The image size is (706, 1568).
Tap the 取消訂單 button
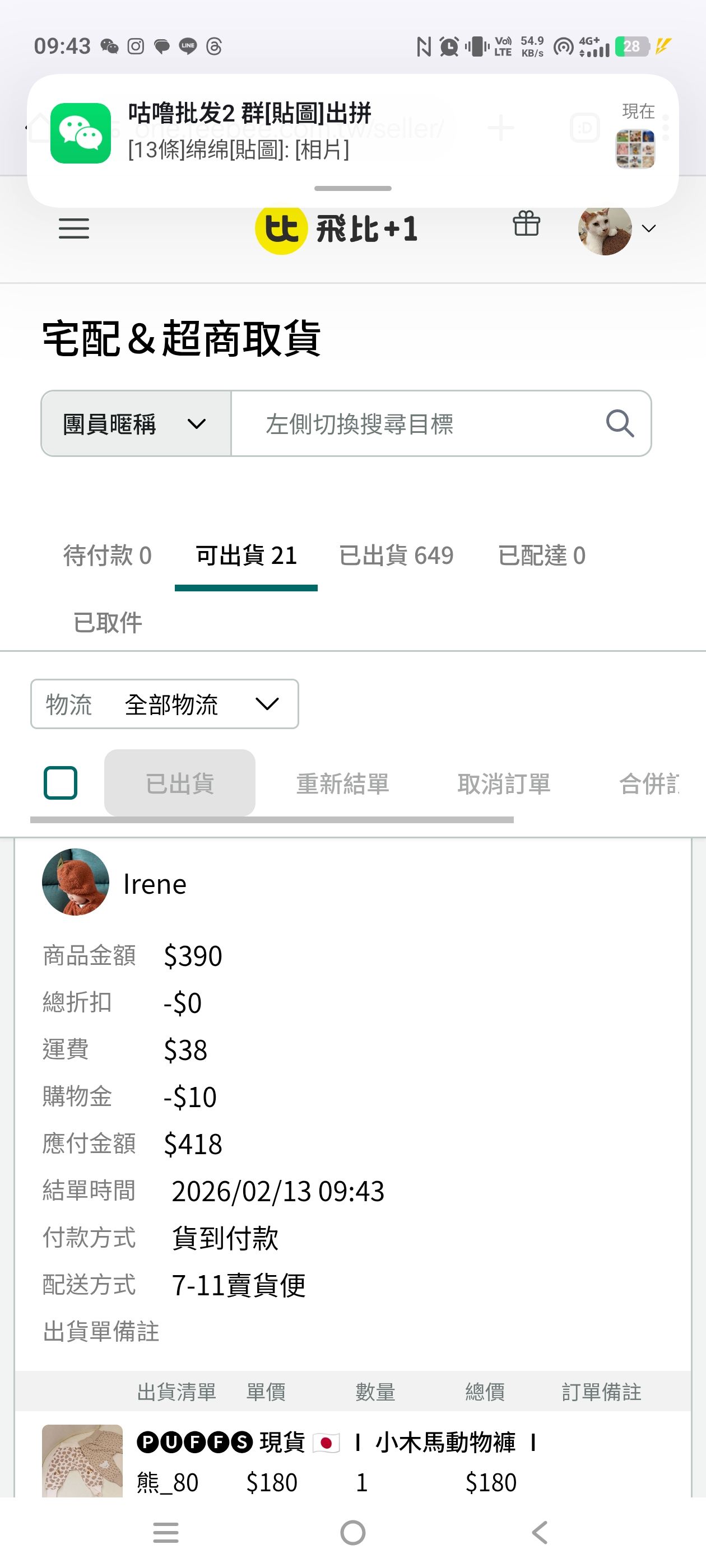(x=504, y=783)
